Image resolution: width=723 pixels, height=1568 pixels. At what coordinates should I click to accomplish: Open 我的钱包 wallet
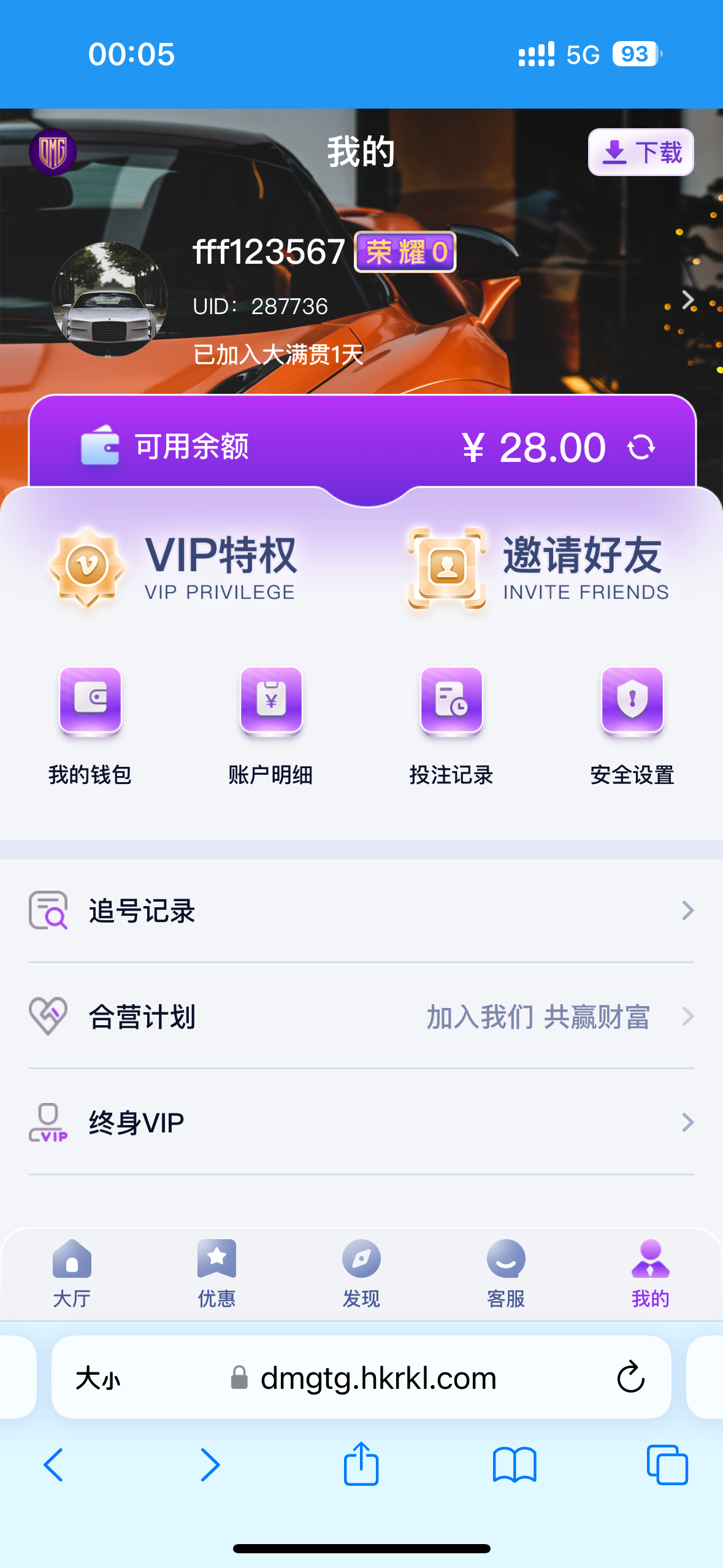pos(90,724)
